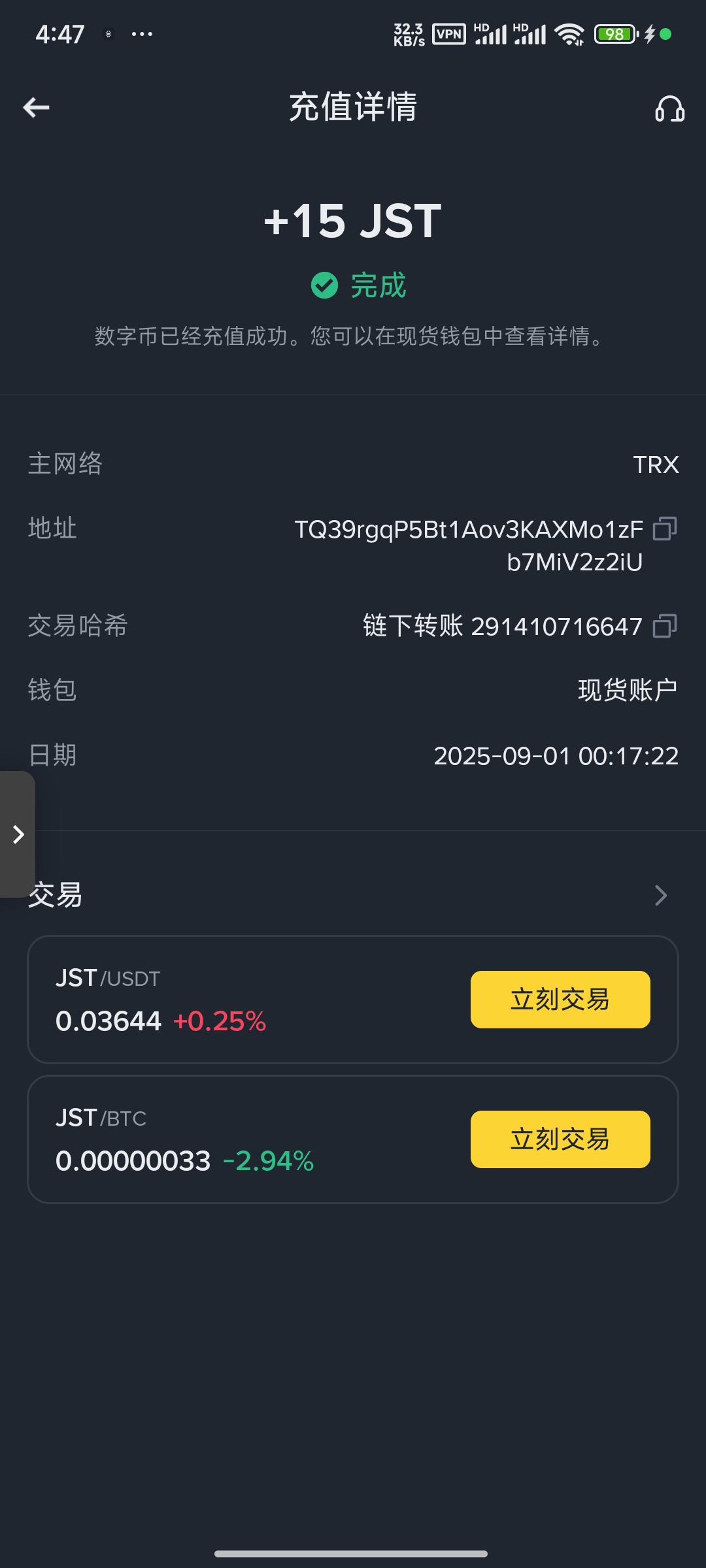Expand the 交易 trading section

point(56,895)
